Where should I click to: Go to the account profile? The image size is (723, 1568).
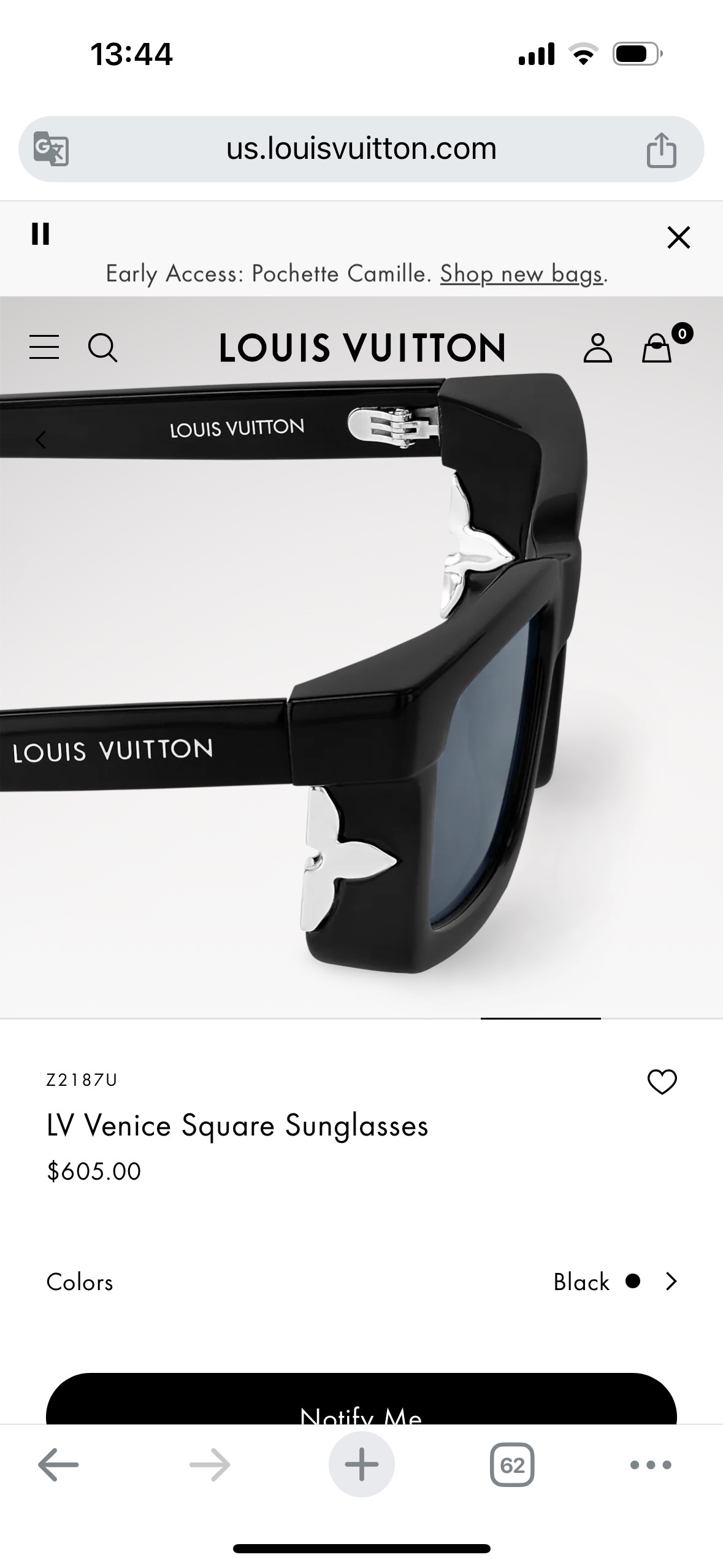click(597, 348)
